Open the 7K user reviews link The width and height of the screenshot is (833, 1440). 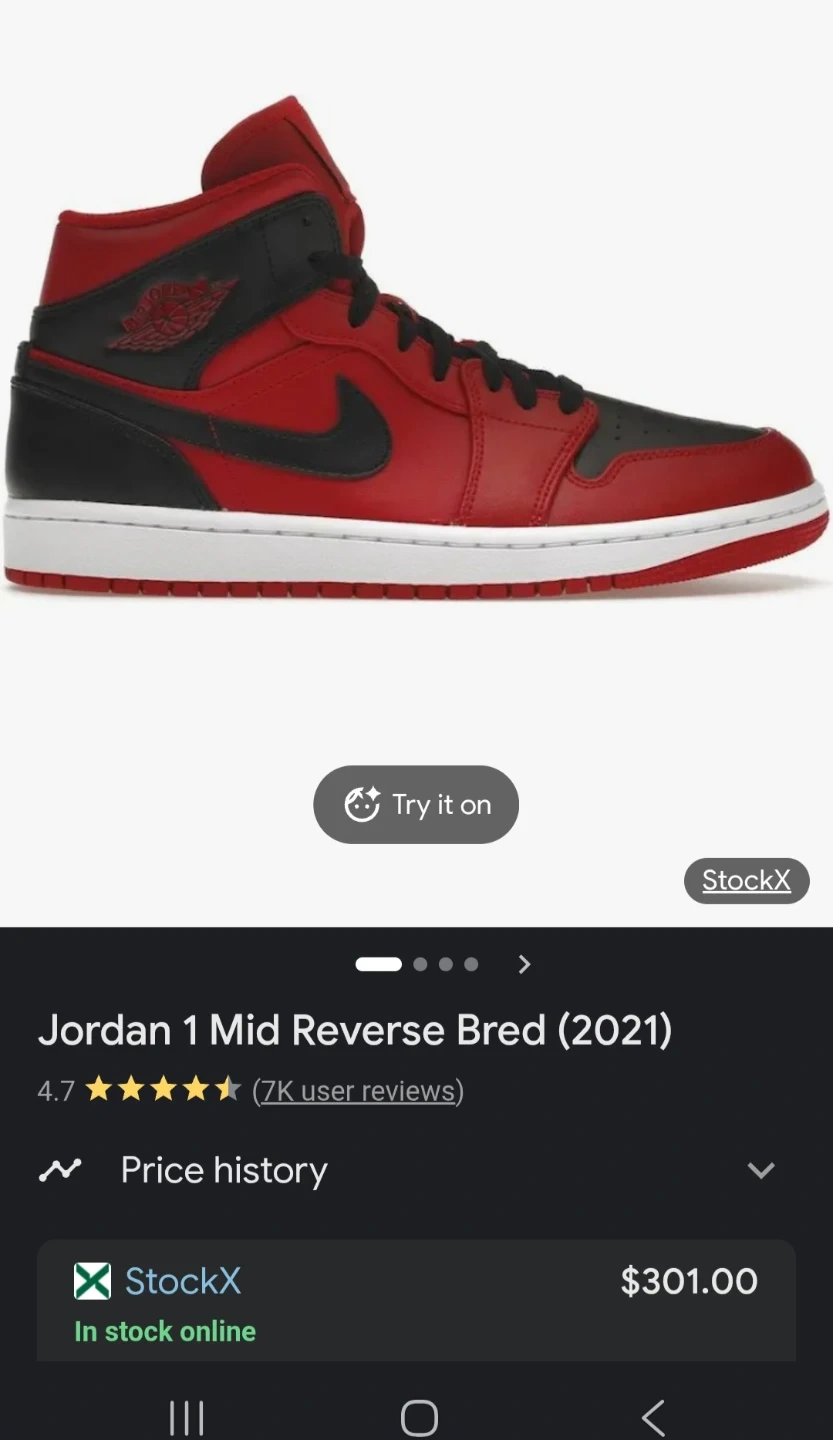358,1090
